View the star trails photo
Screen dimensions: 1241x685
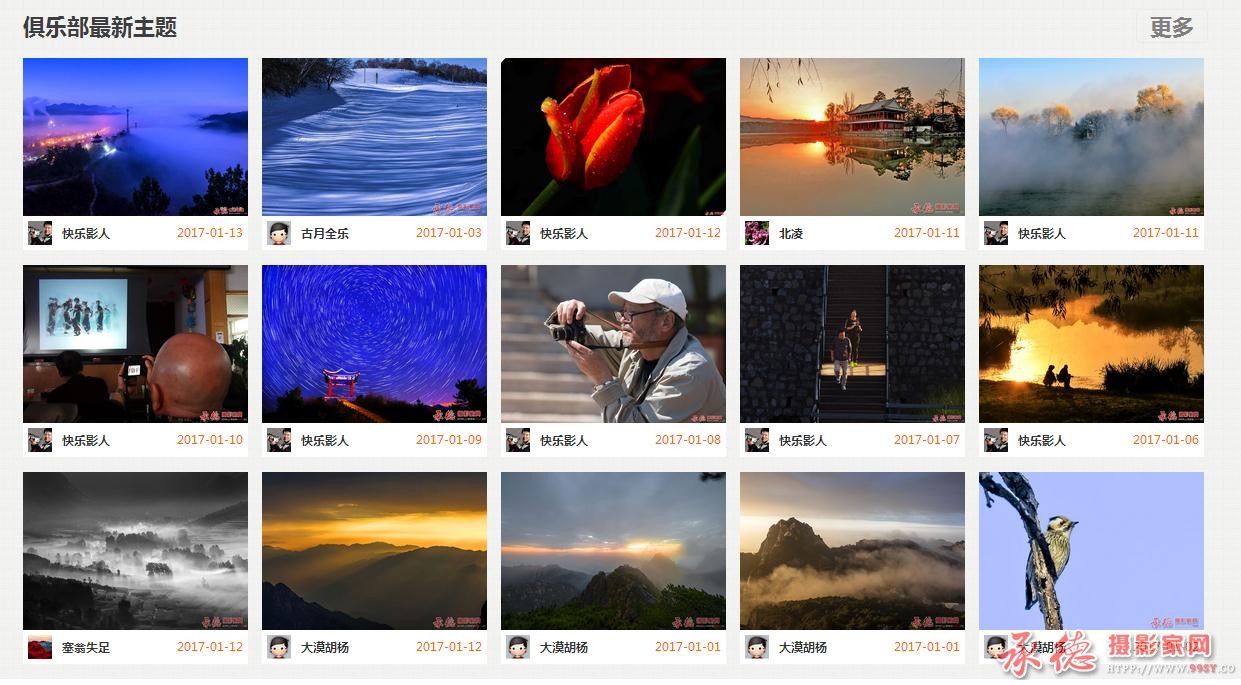[374, 344]
